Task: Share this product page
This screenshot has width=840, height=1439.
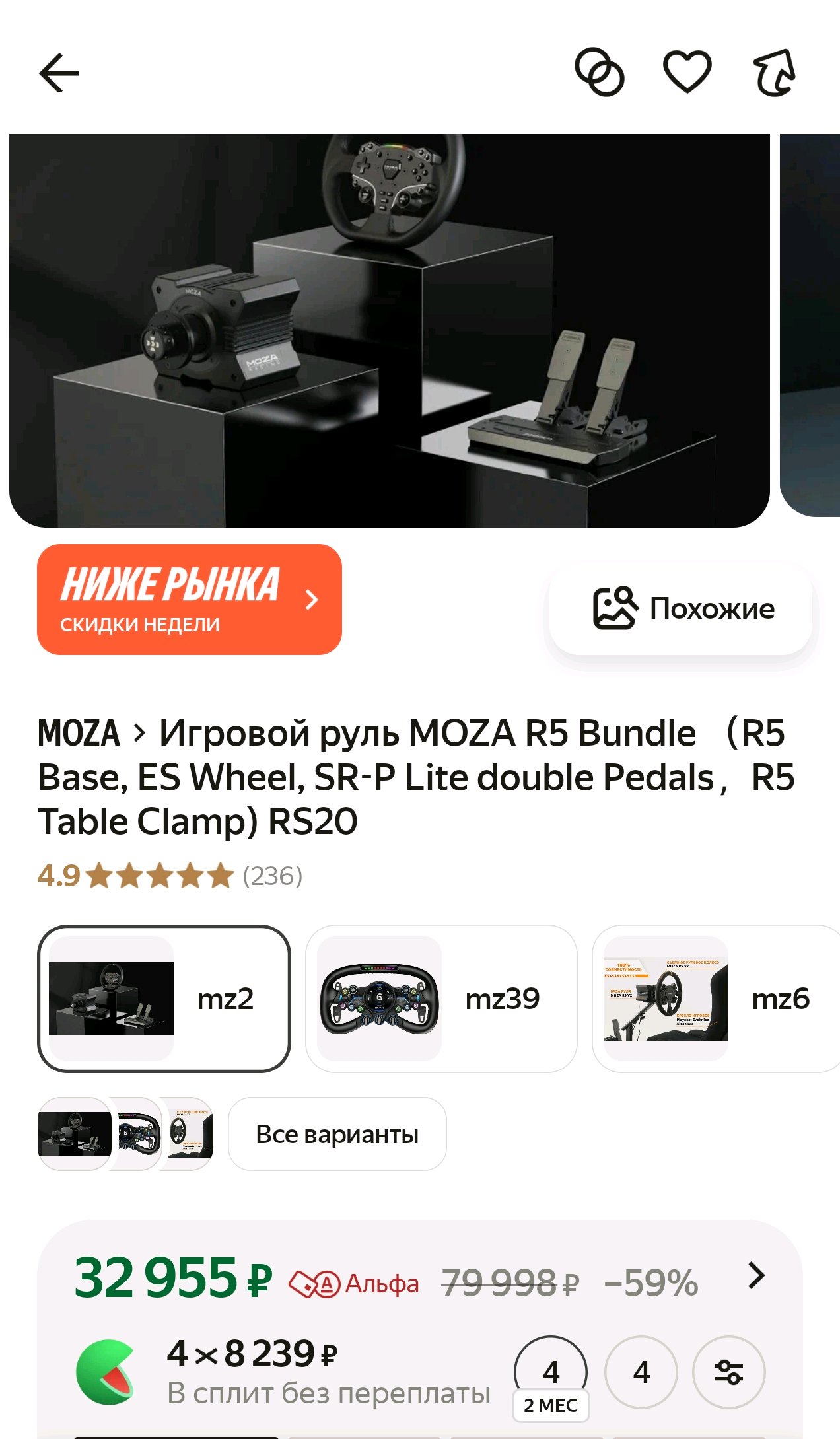Action: pyautogui.click(x=775, y=73)
